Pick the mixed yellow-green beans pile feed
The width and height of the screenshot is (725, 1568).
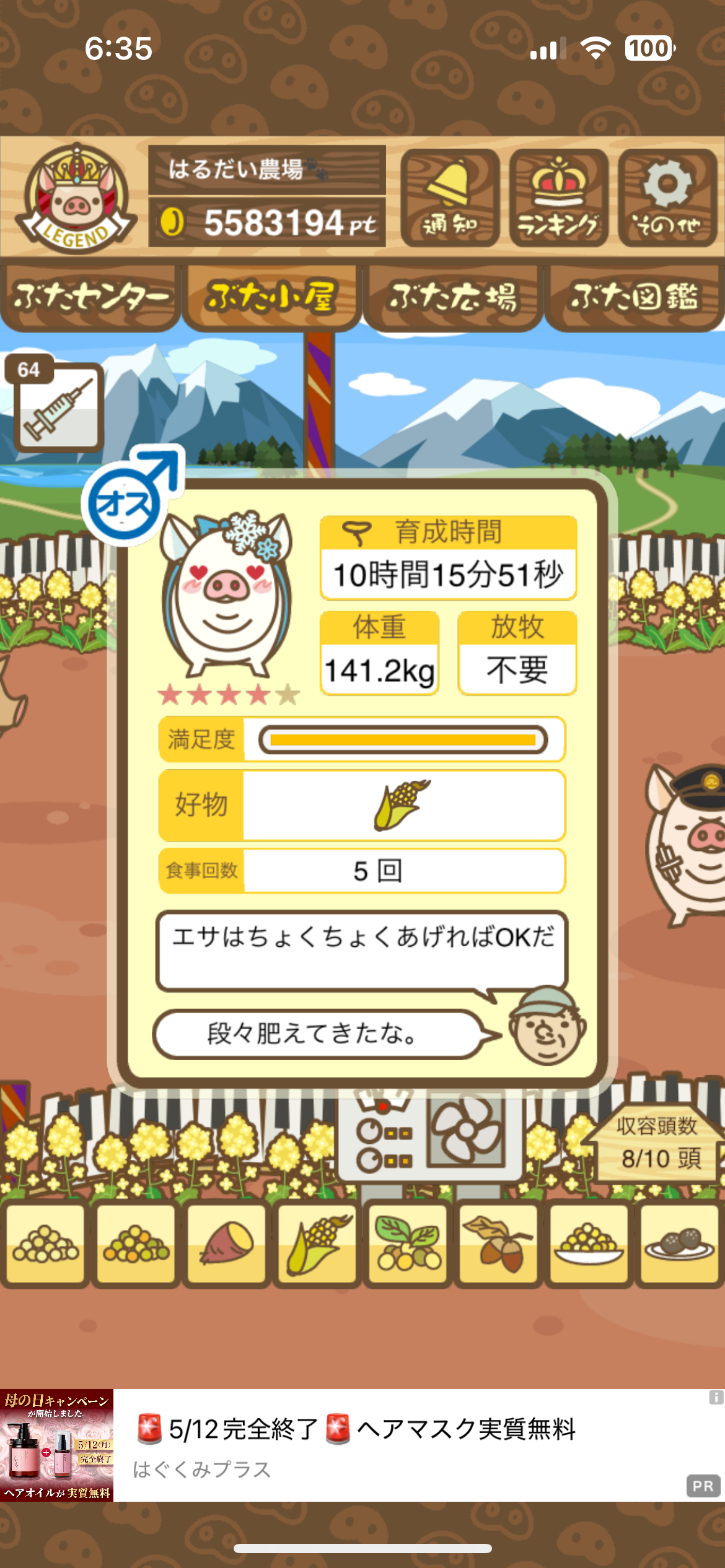click(x=136, y=1244)
